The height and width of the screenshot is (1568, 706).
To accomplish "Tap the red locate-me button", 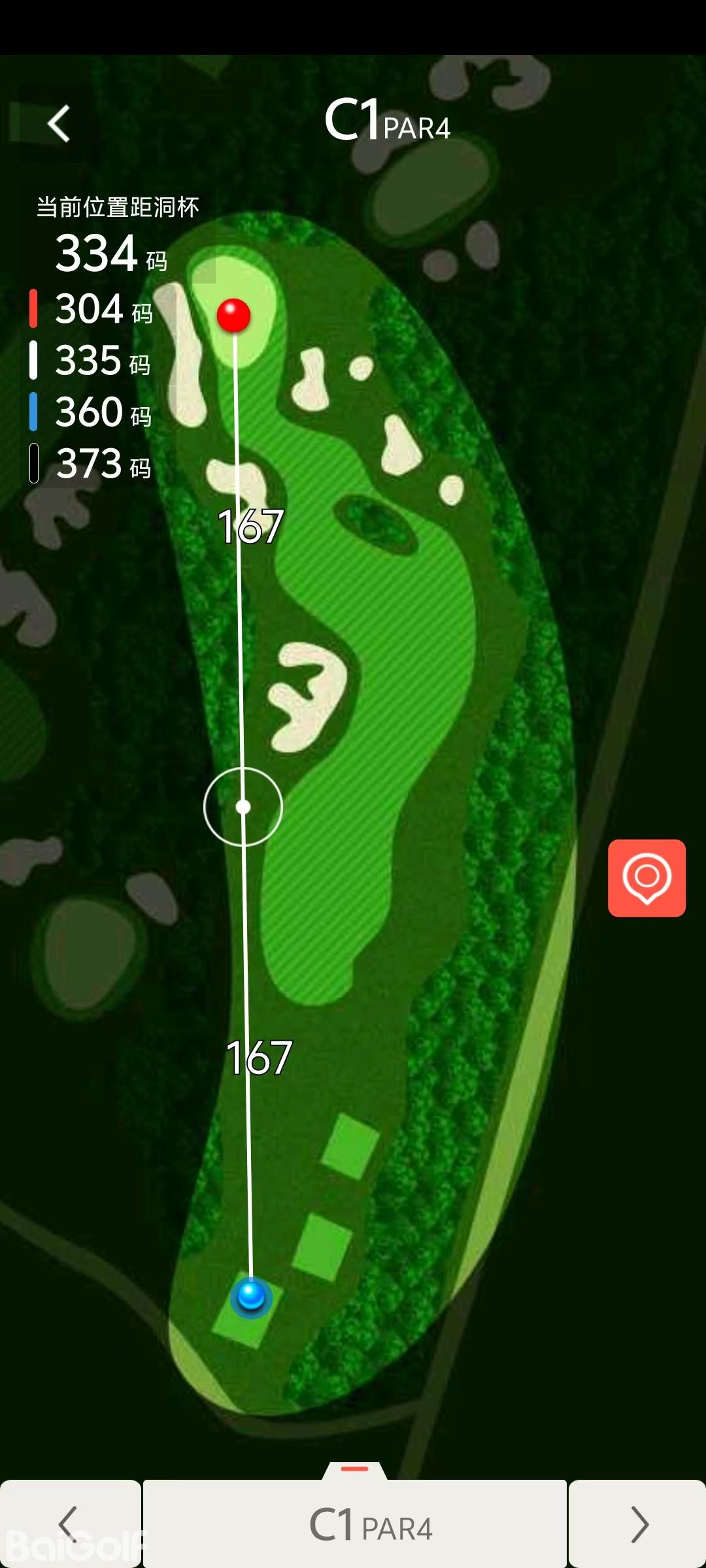I will point(647,877).
